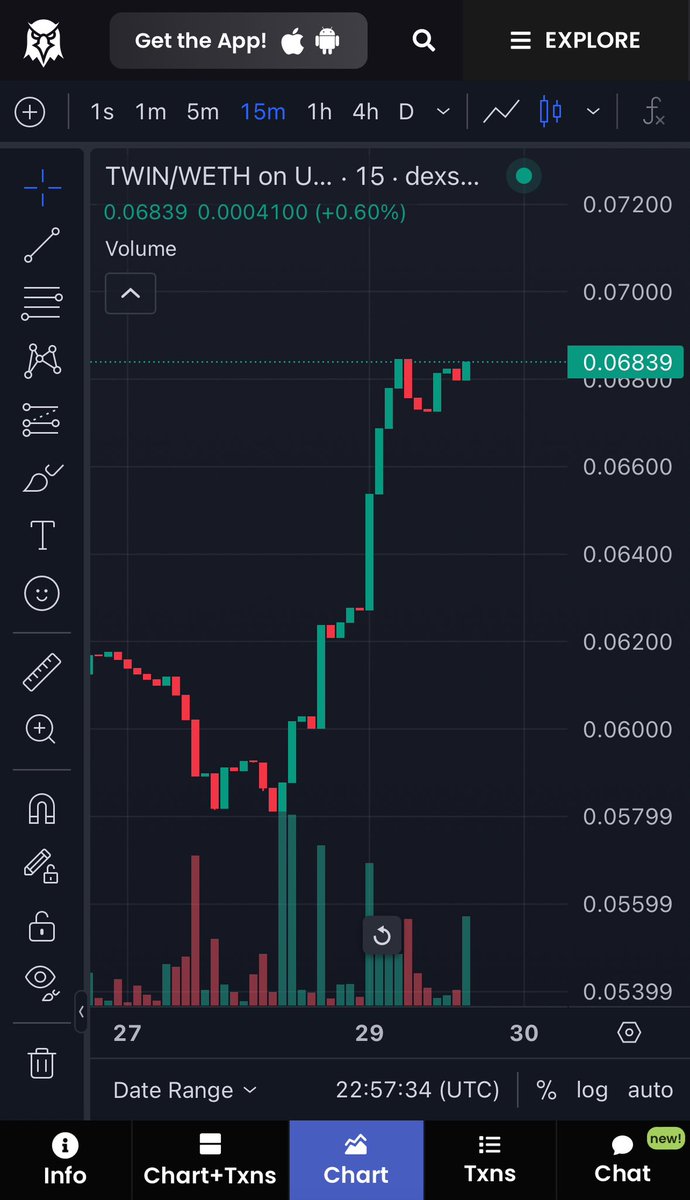Collapse the Volume indicator legend

130,294
